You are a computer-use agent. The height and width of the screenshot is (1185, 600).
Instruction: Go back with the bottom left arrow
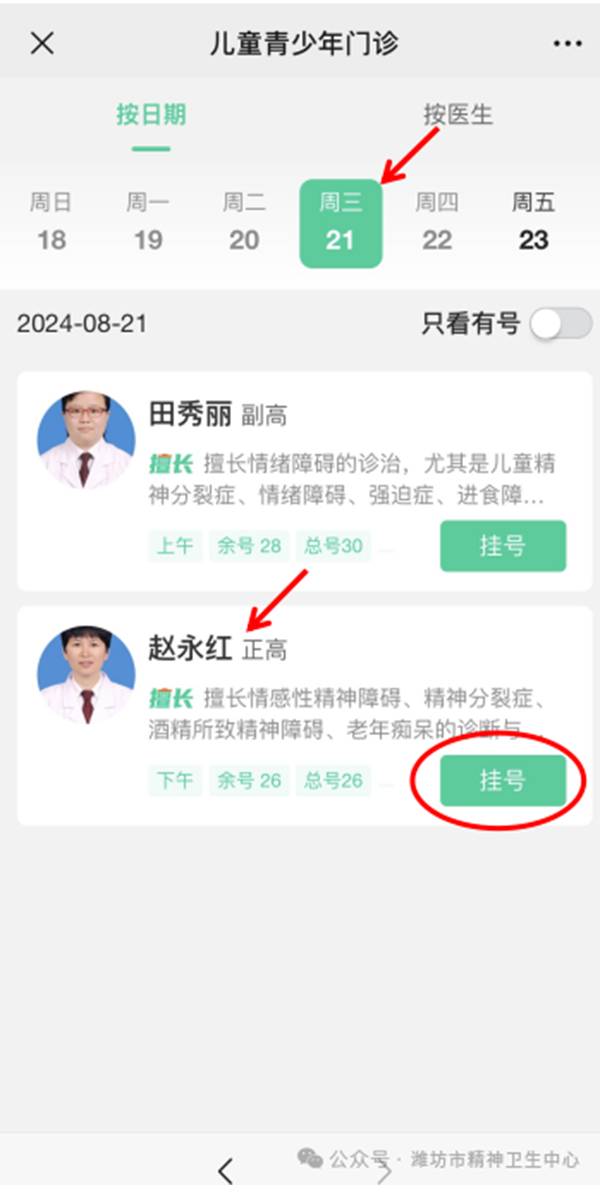click(x=225, y=1169)
